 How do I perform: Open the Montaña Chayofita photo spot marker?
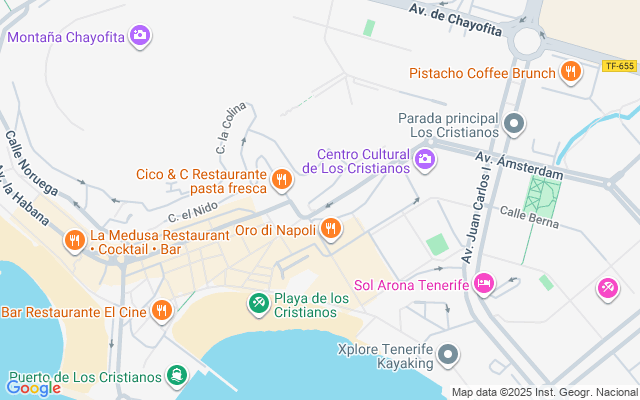140,37
